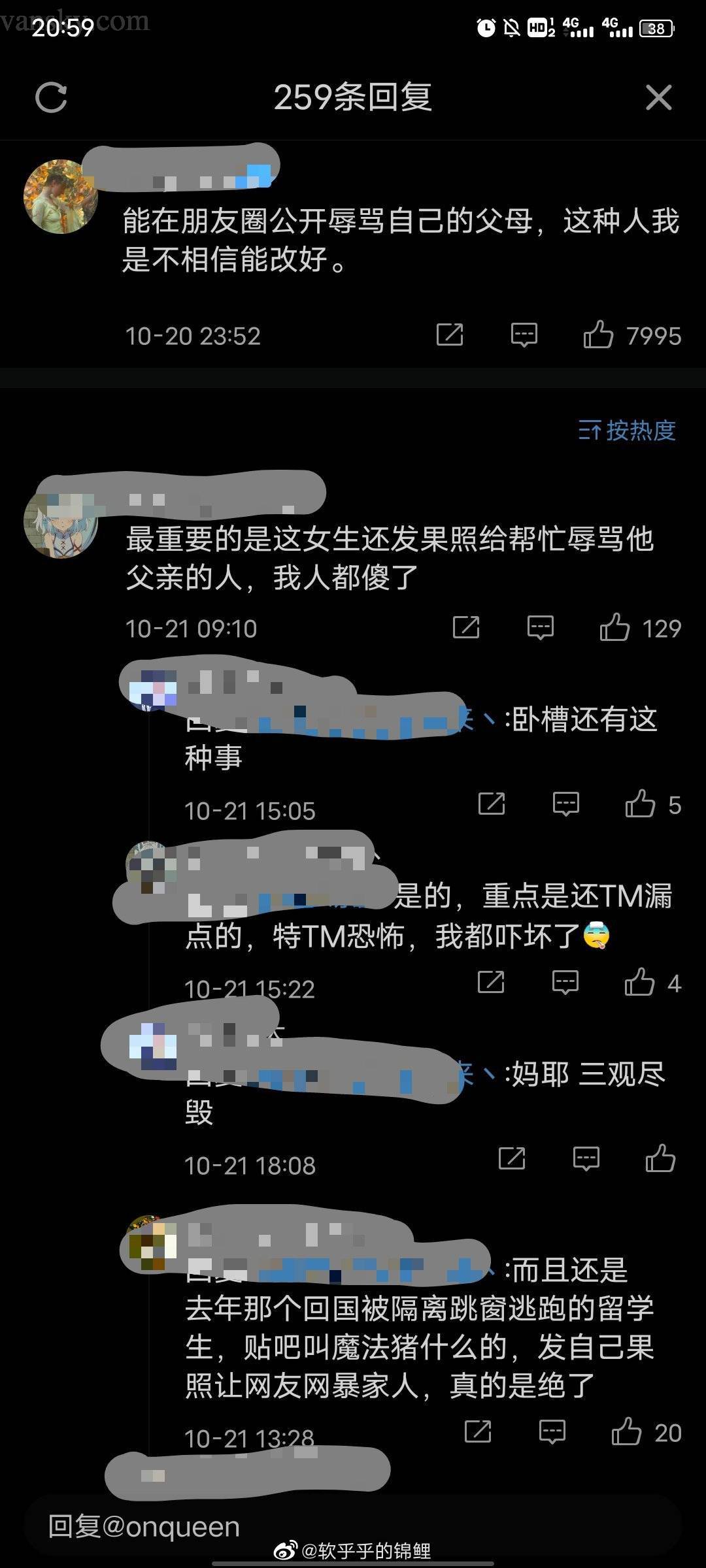This screenshot has height=1568, width=706.
Task: Comment on the reply posted 10-21 15:05
Action: [566, 804]
